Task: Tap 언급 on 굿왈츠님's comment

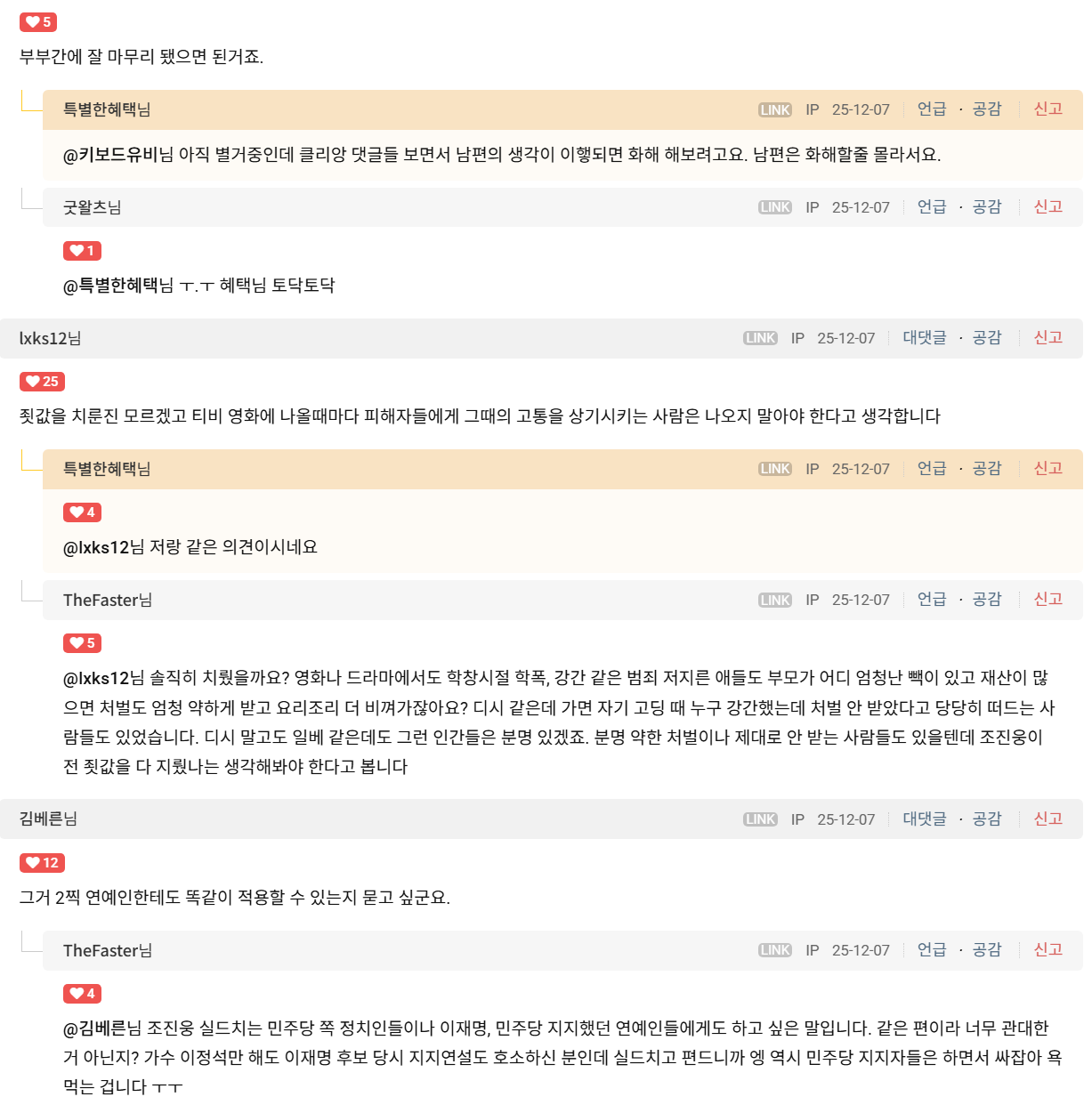Action: click(931, 206)
